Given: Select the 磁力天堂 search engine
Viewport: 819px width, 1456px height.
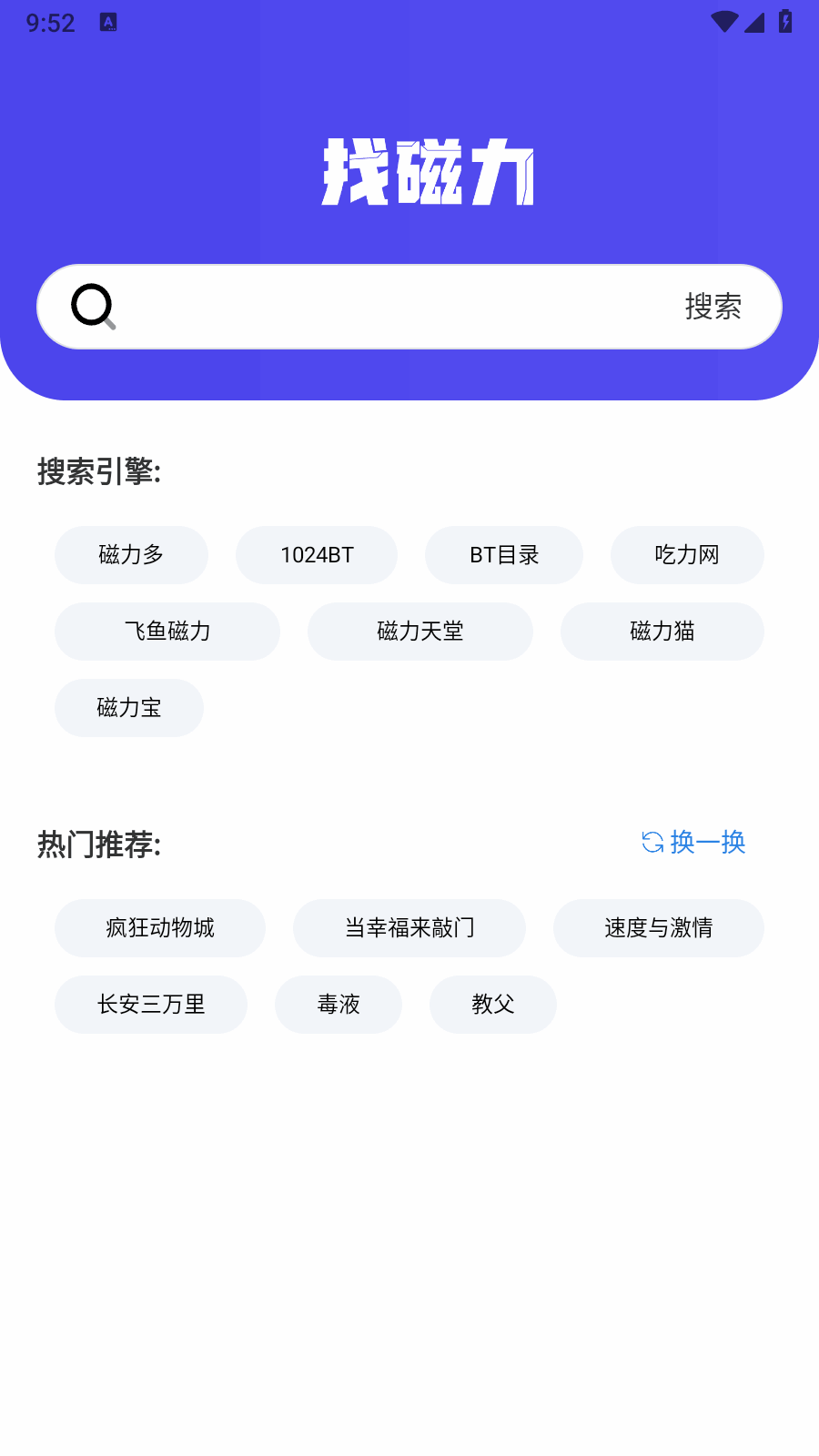Looking at the screenshot, I should pos(420,632).
